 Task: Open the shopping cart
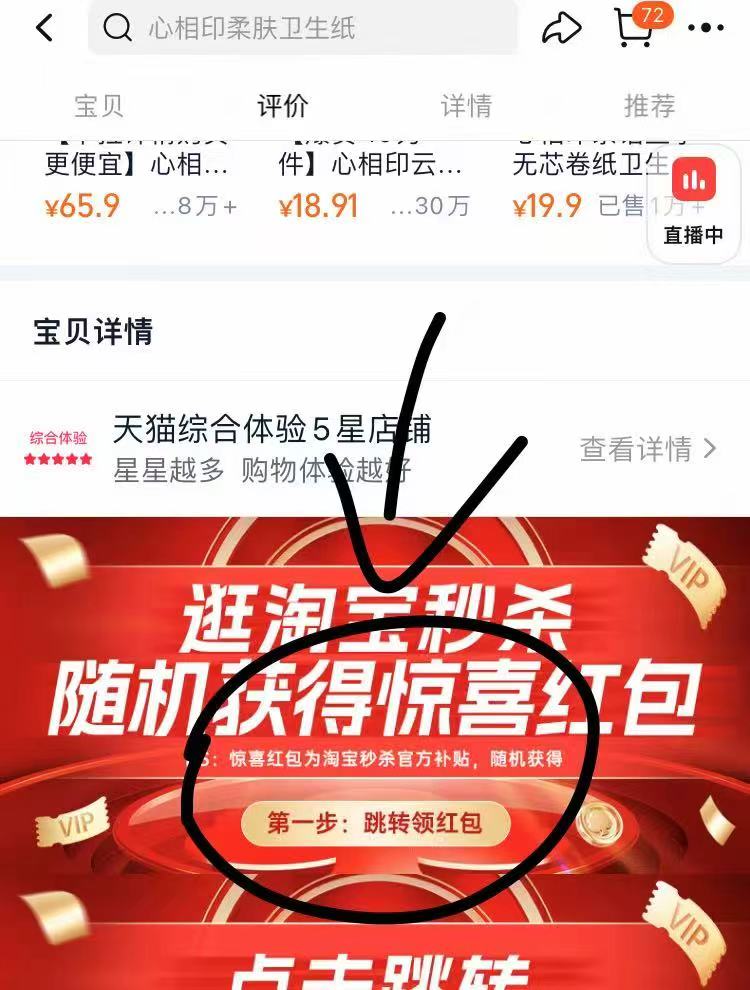coord(636,27)
